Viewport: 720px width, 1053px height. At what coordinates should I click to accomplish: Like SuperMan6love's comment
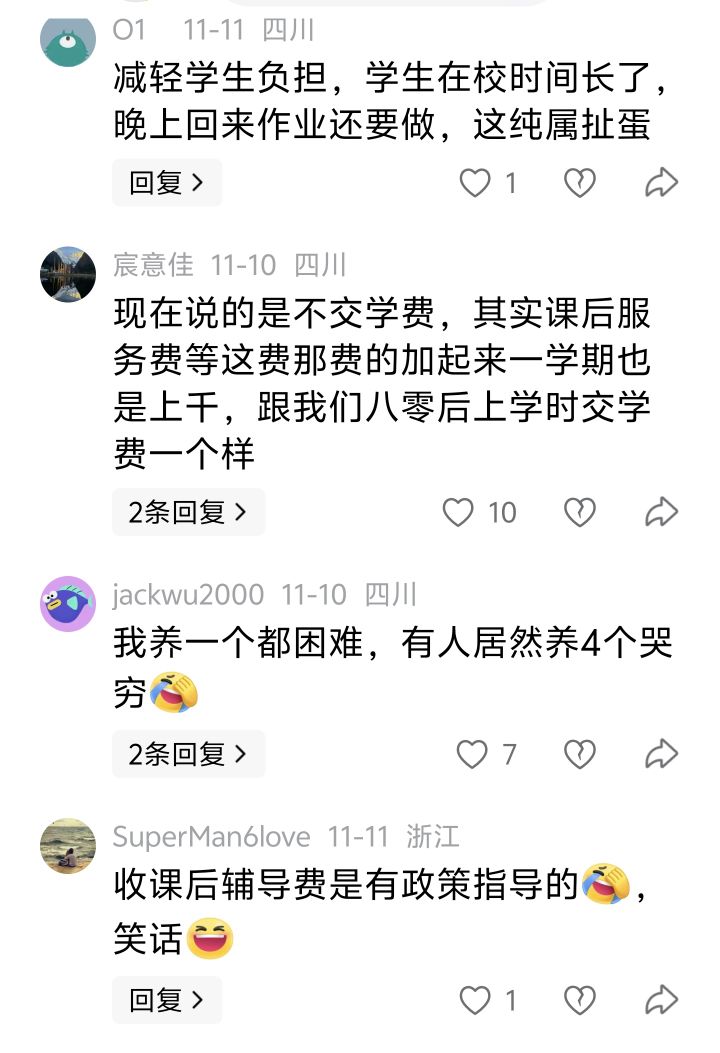coord(475,1000)
